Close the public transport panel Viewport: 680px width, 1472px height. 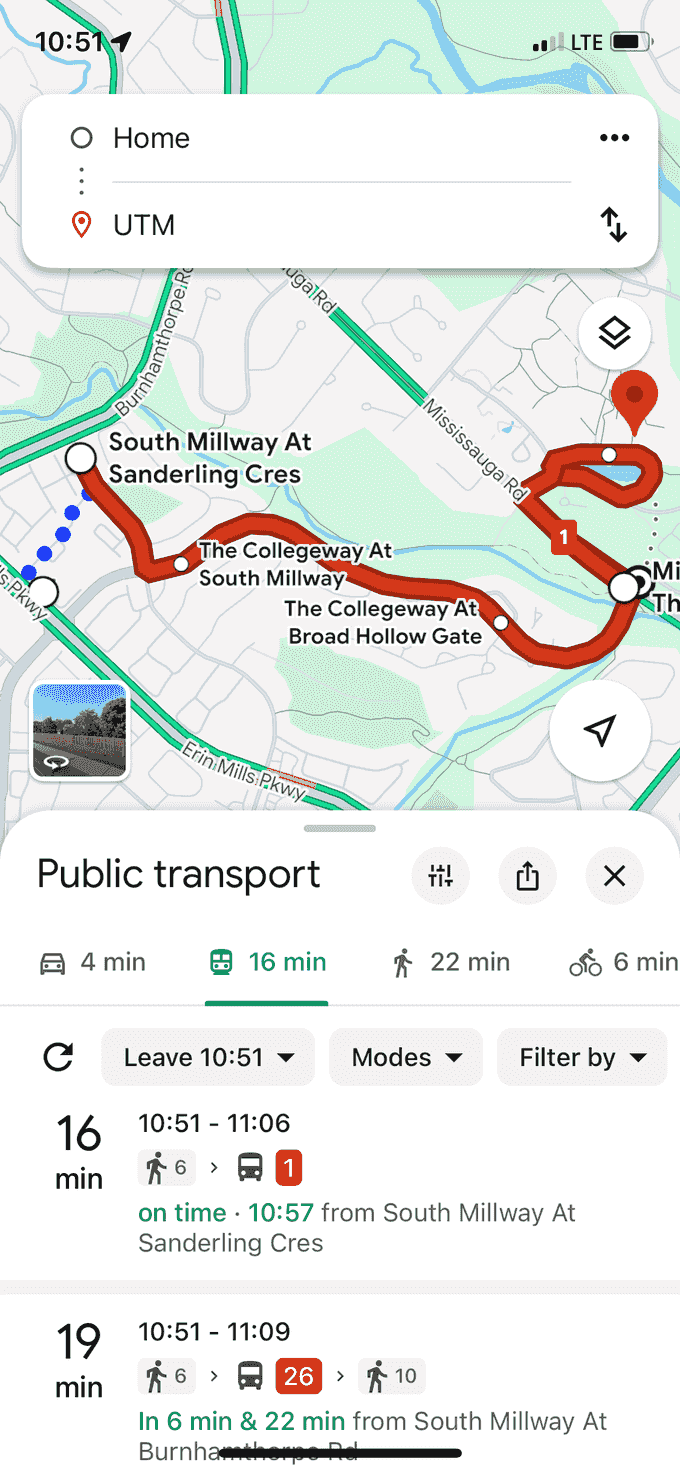coord(614,877)
